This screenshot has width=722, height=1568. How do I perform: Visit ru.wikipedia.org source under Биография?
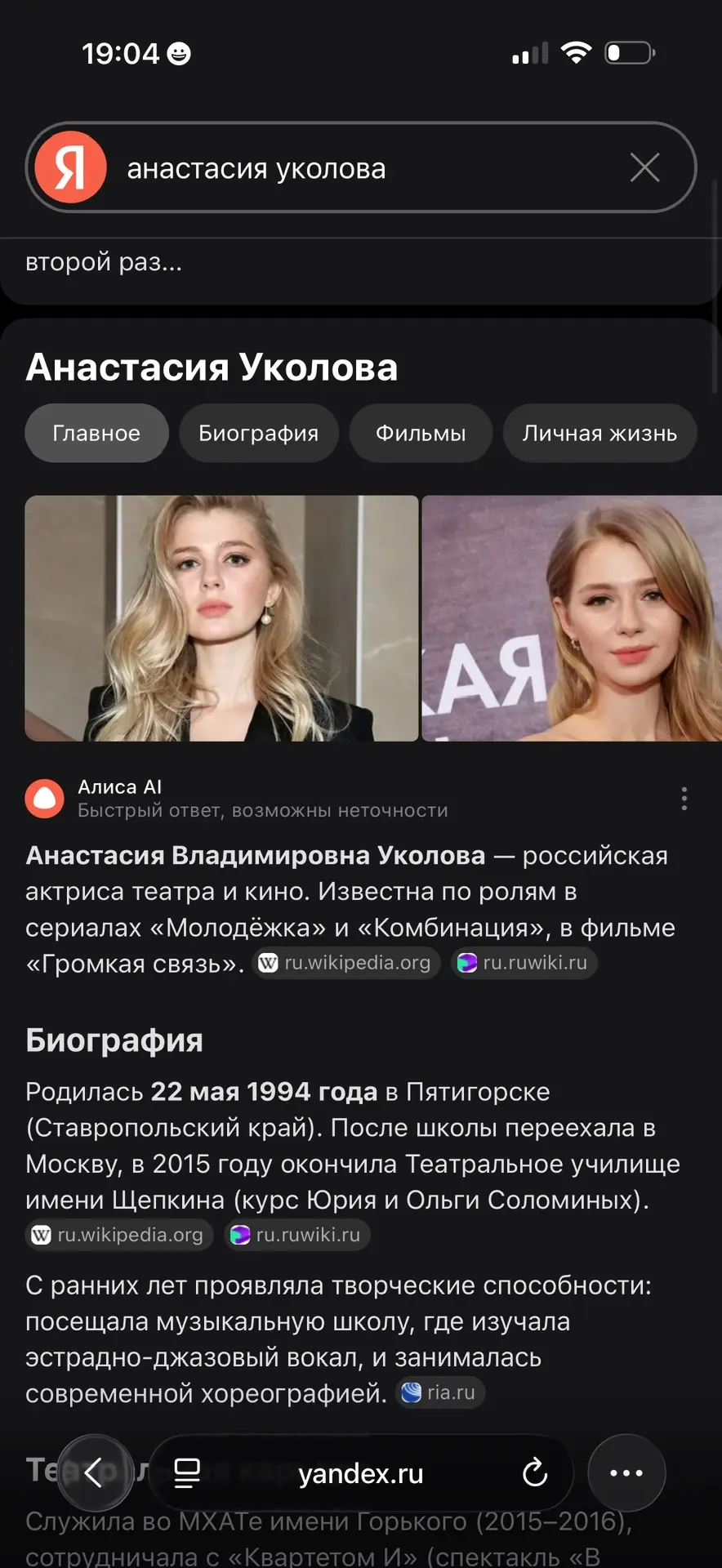tap(119, 1235)
